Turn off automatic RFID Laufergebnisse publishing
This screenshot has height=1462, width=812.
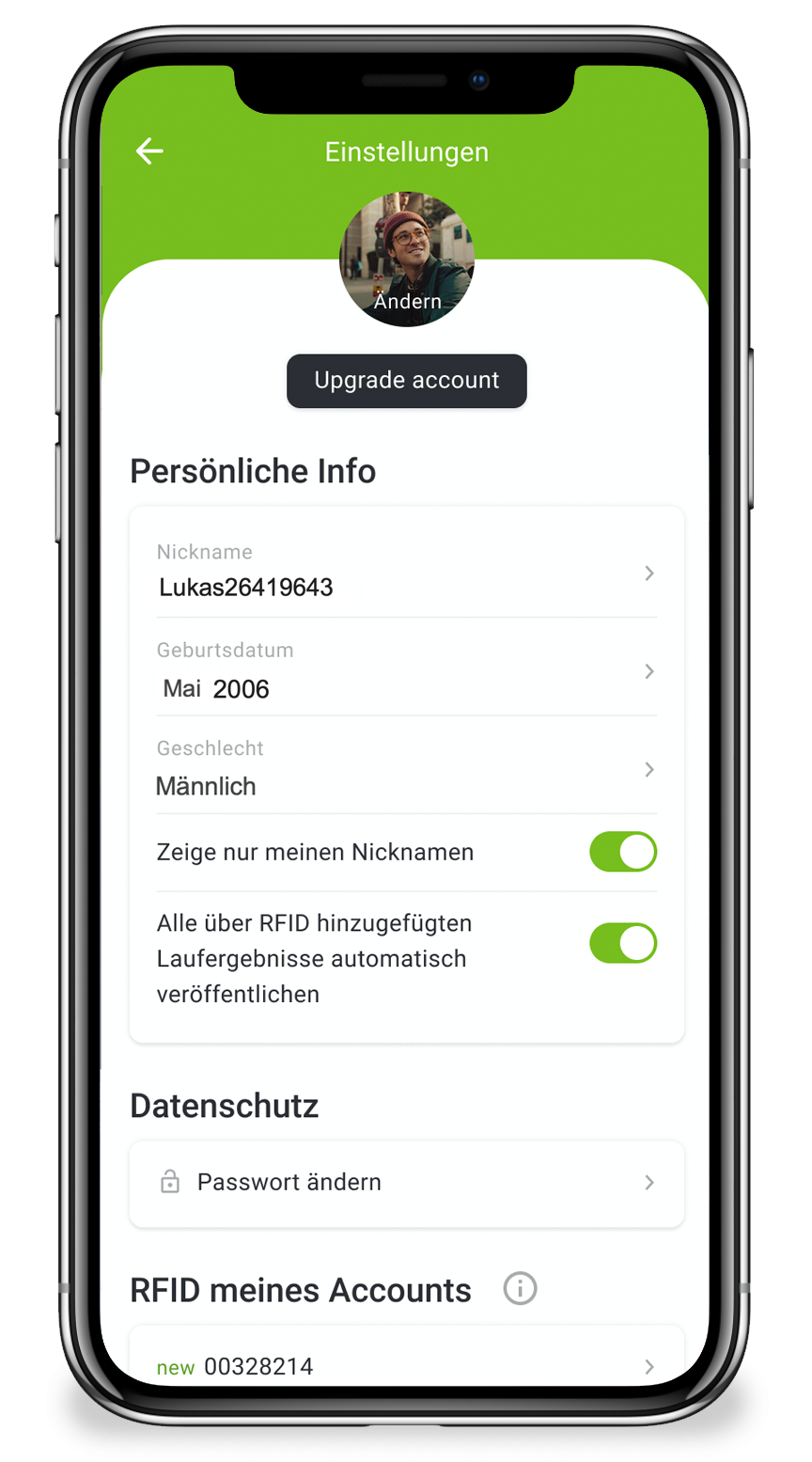(622, 943)
